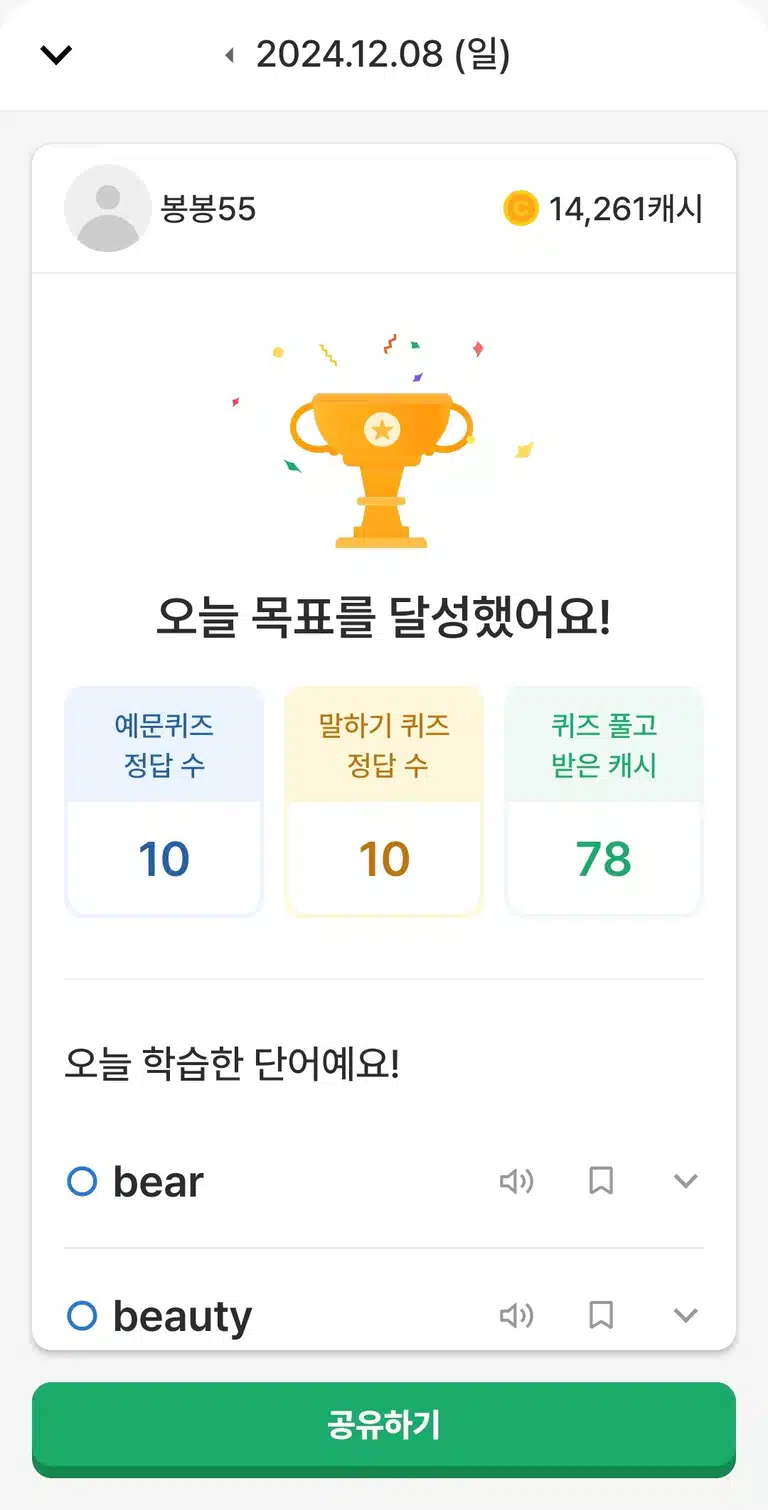Go to the previous date
The width and height of the screenshot is (768, 1510).
click(229, 55)
